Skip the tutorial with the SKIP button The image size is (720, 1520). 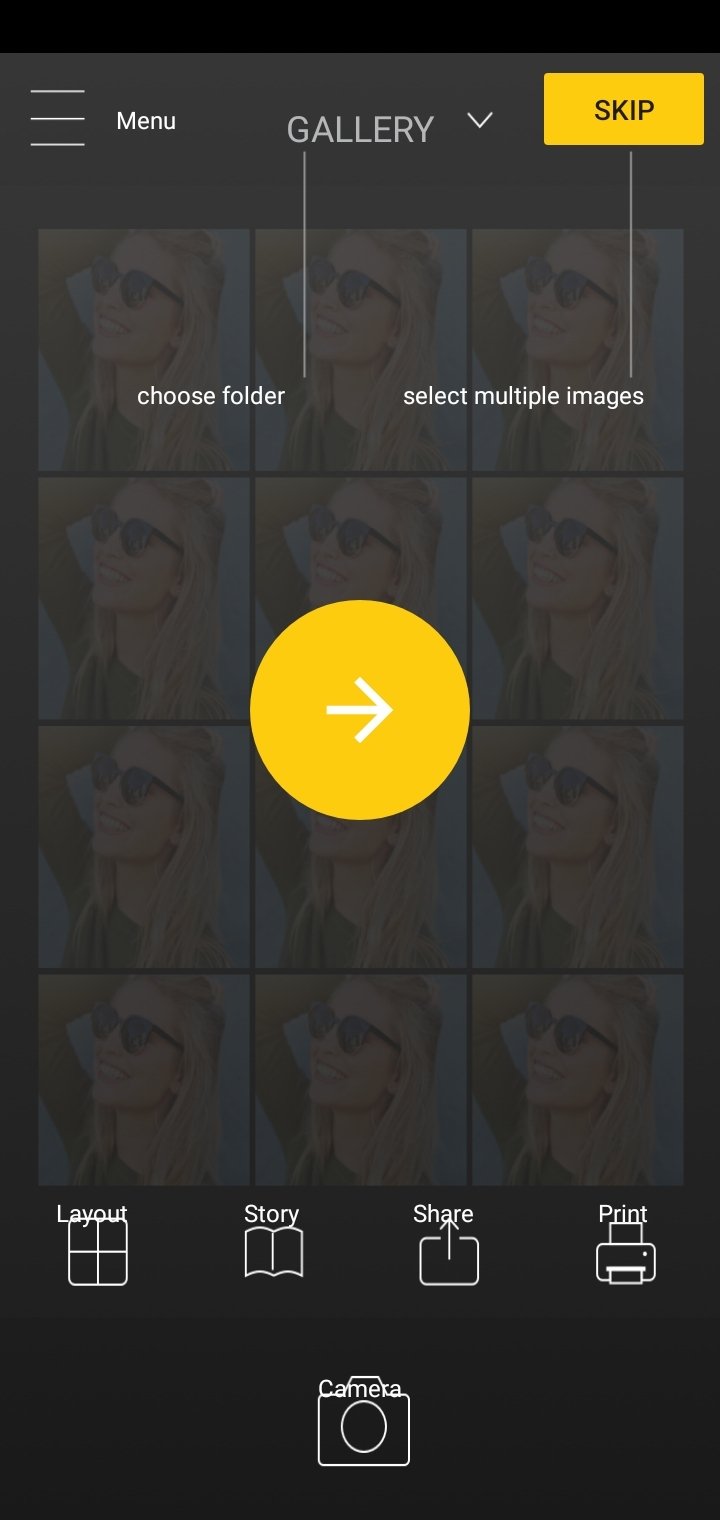click(624, 109)
